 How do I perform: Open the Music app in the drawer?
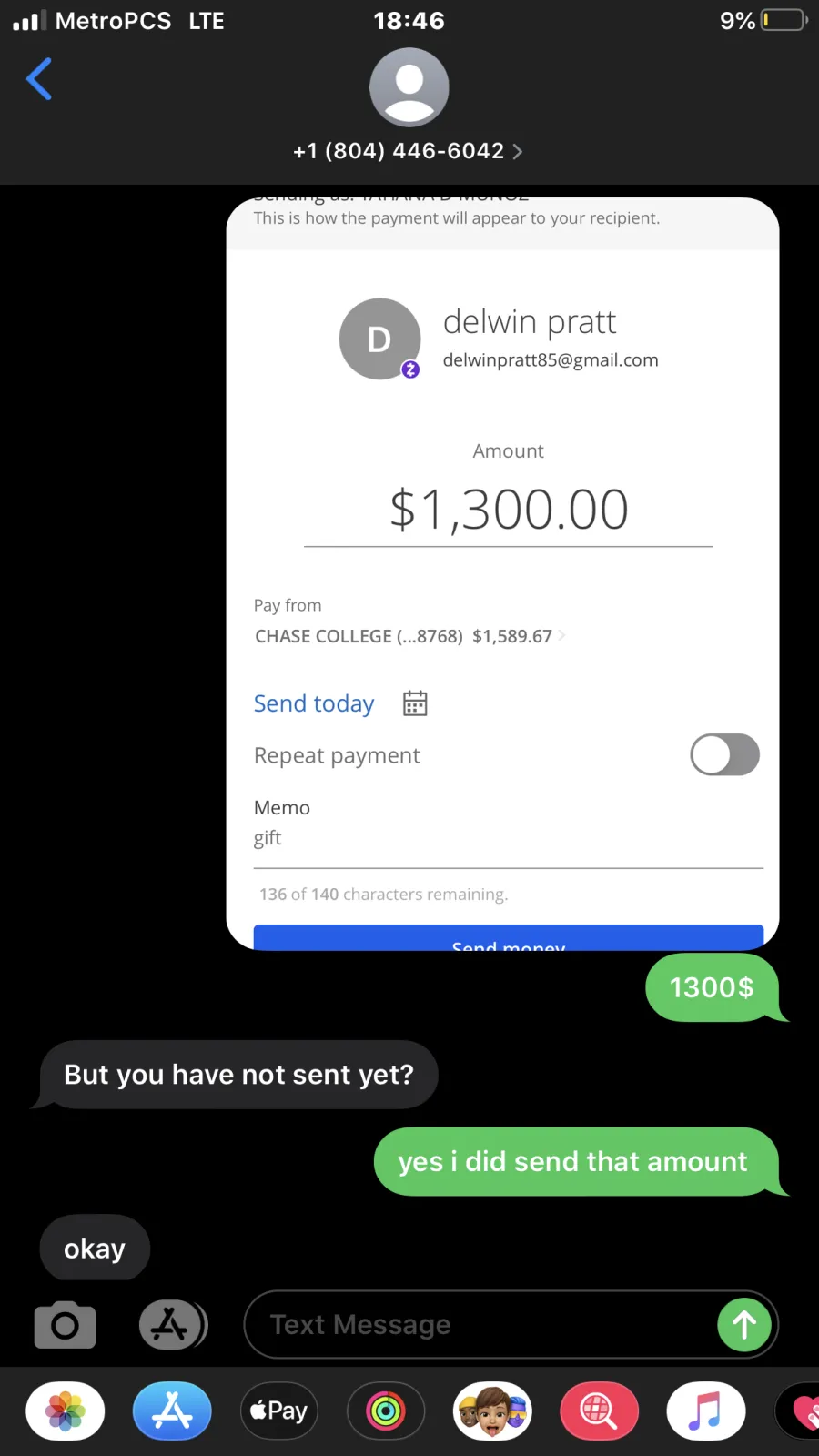[x=706, y=1411]
